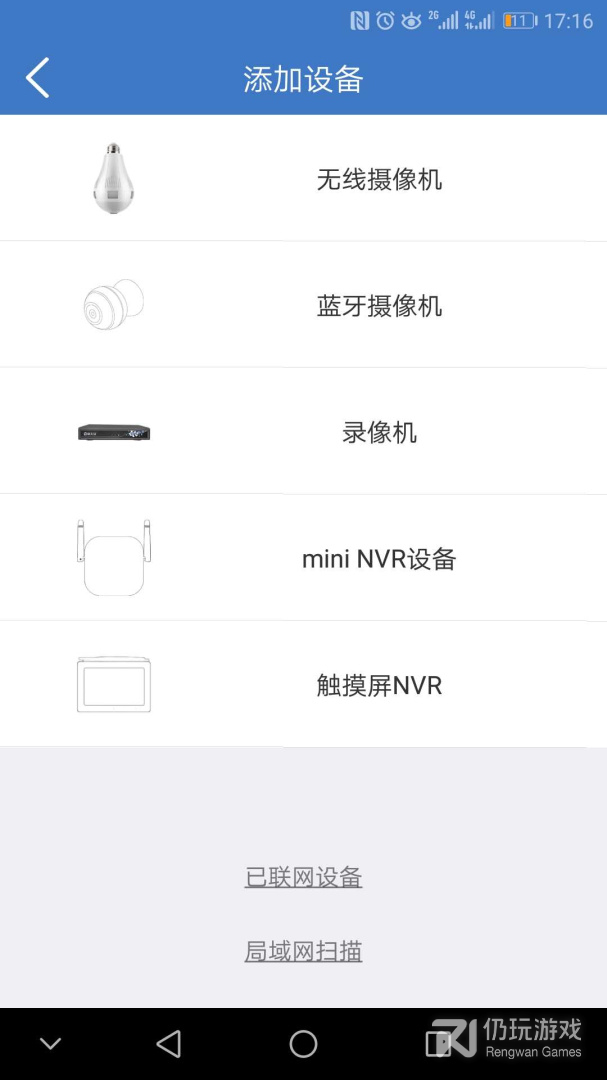The width and height of the screenshot is (607, 1080).
Task: Choose 蓝牙摄像机 to add
Action: (x=378, y=306)
